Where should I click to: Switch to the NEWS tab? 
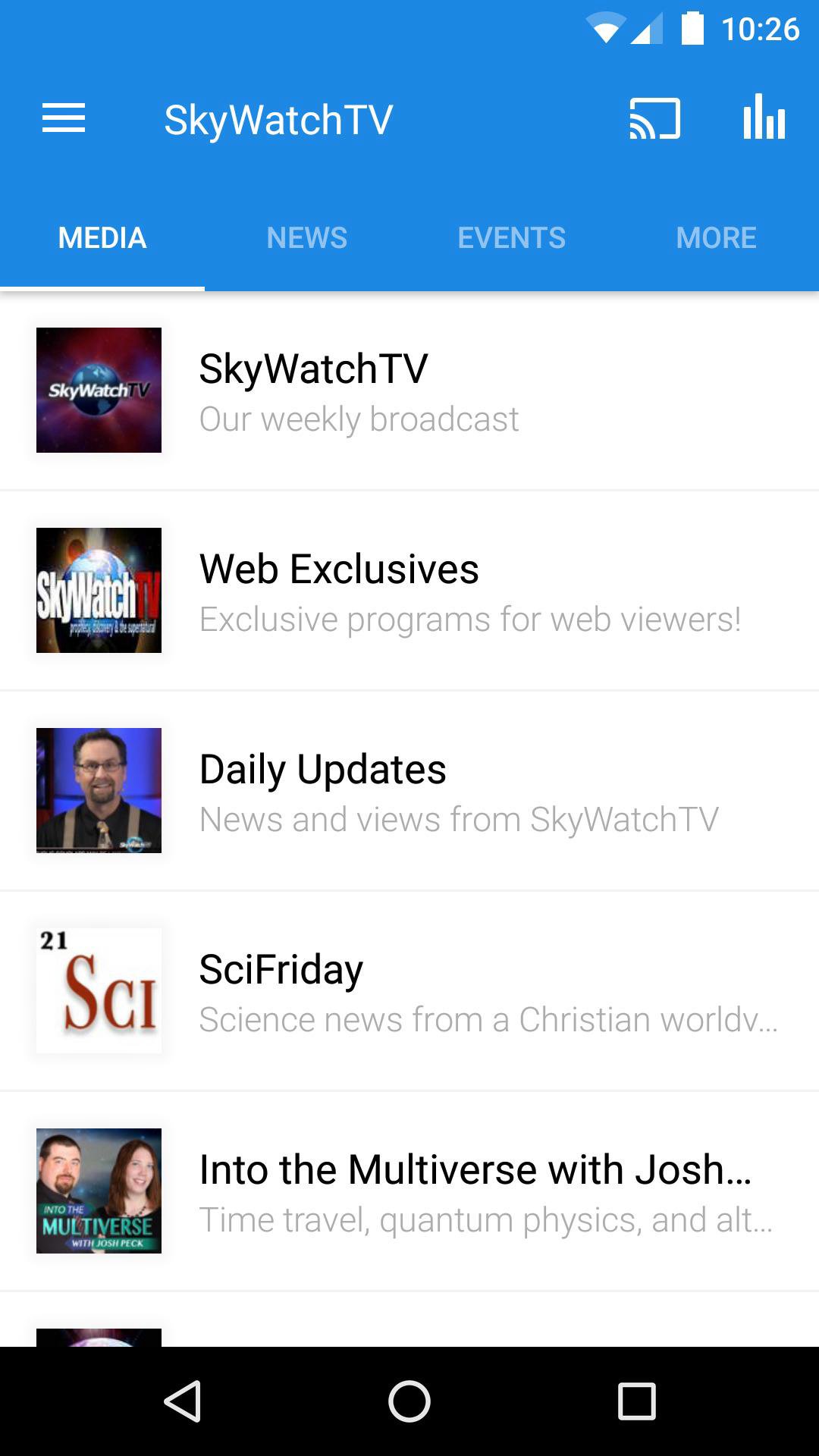click(x=306, y=237)
